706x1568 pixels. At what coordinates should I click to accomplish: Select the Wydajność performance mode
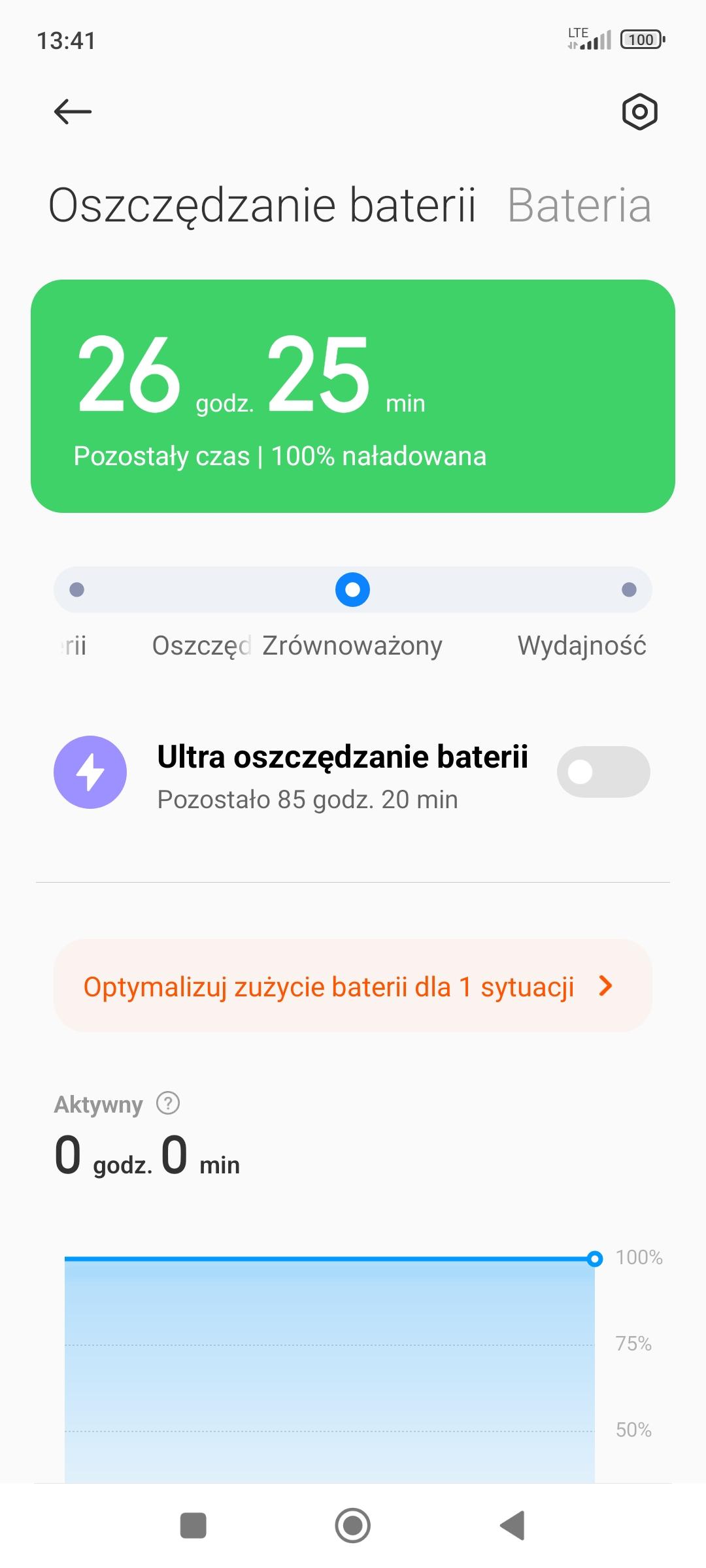pos(628,590)
